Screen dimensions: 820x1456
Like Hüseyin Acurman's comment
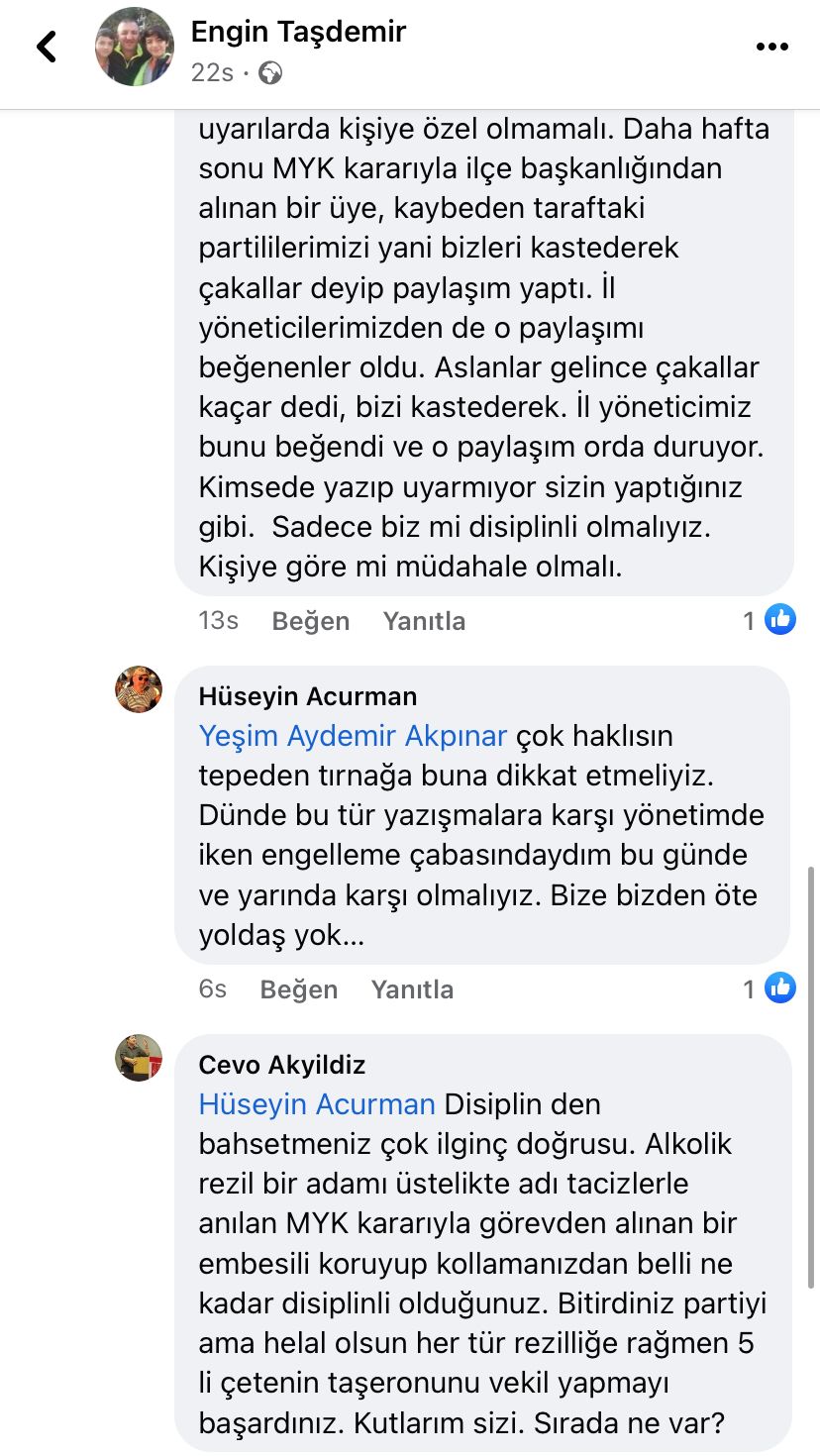tap(298, 989)
